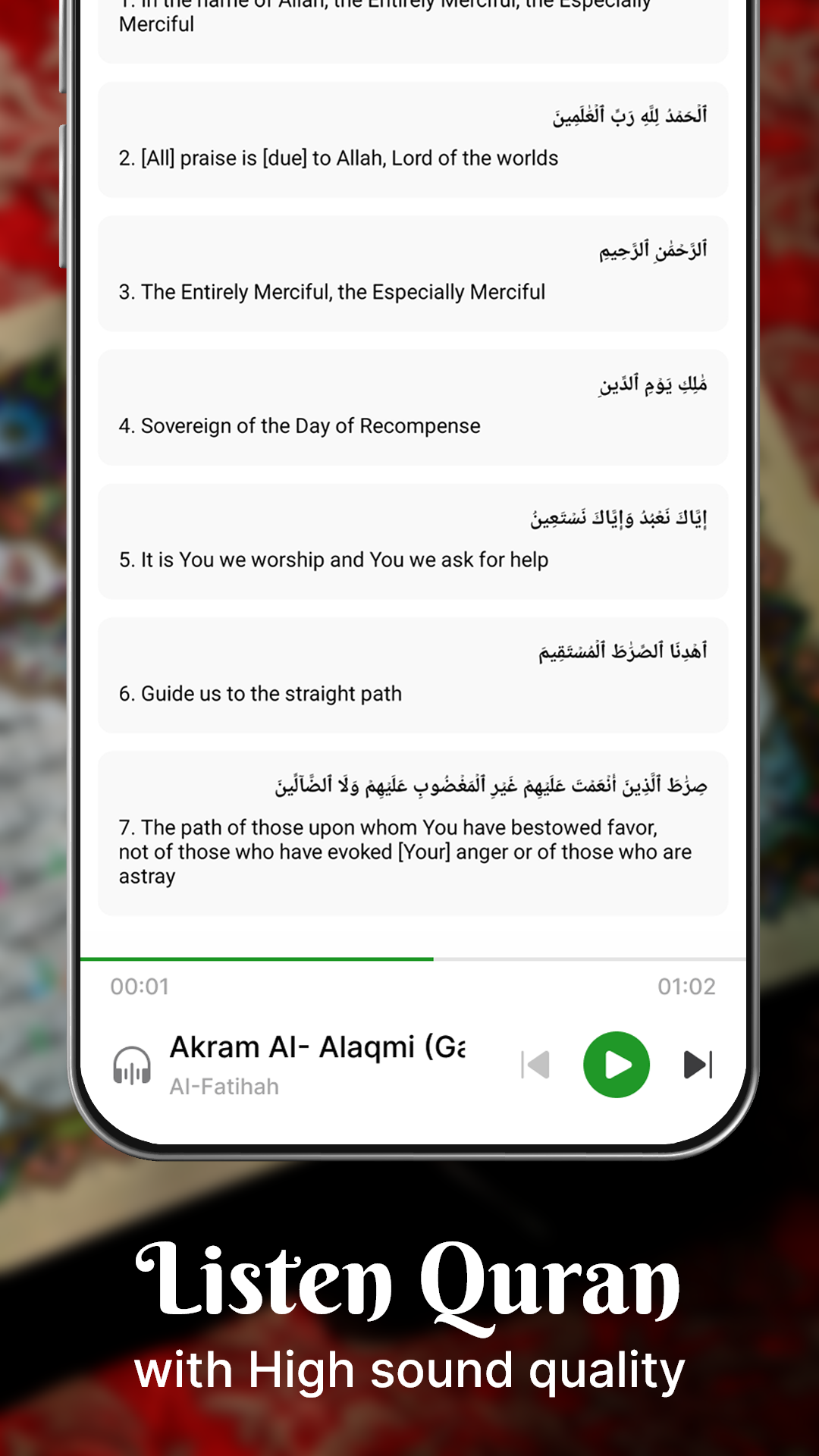Tap verse 5 to toggle its highlight
This screenshot has height=1456, width=819.
(413, 540)
